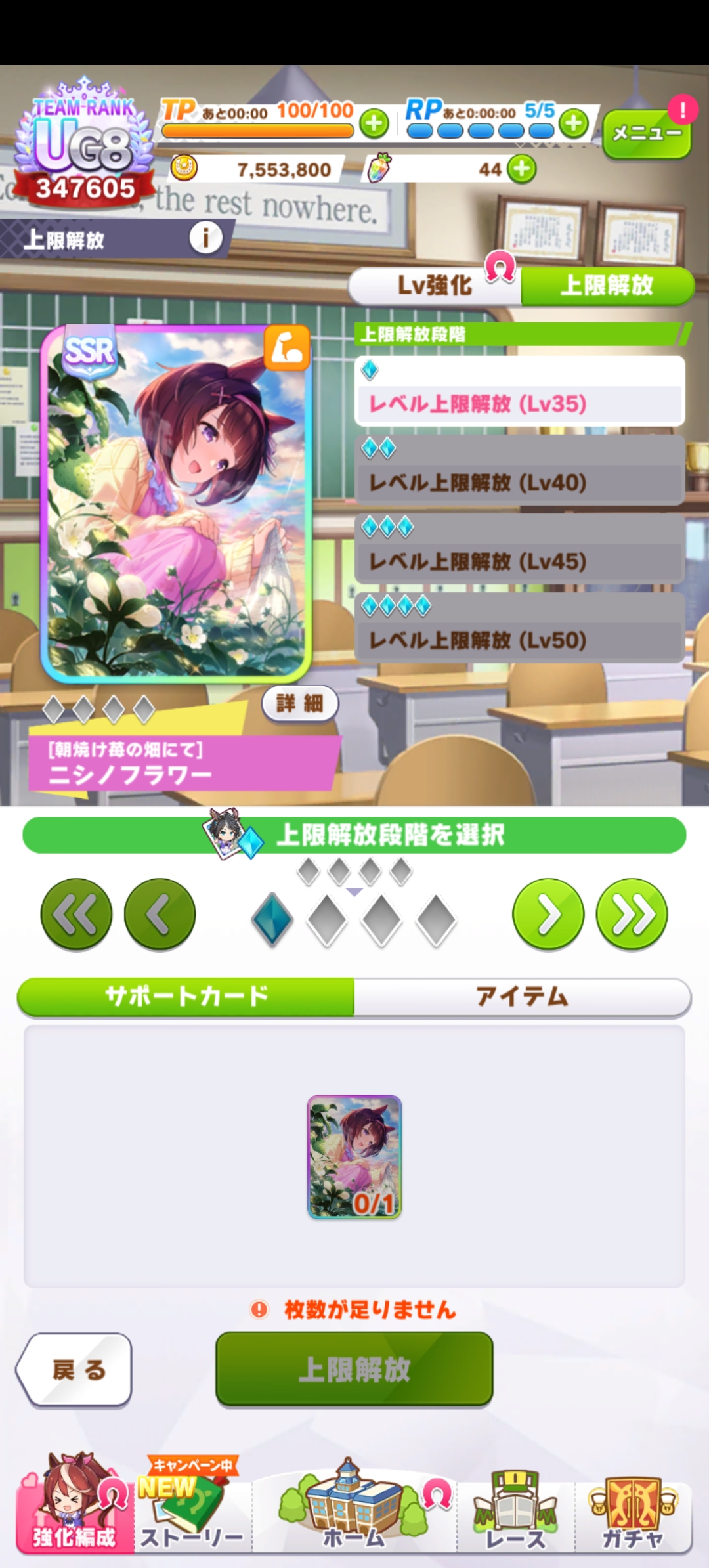Screen dimensions: 709x1568
Task: Tap the plus icon next to TP gauge
Action: pyautogui.click(x=374, y=123)
